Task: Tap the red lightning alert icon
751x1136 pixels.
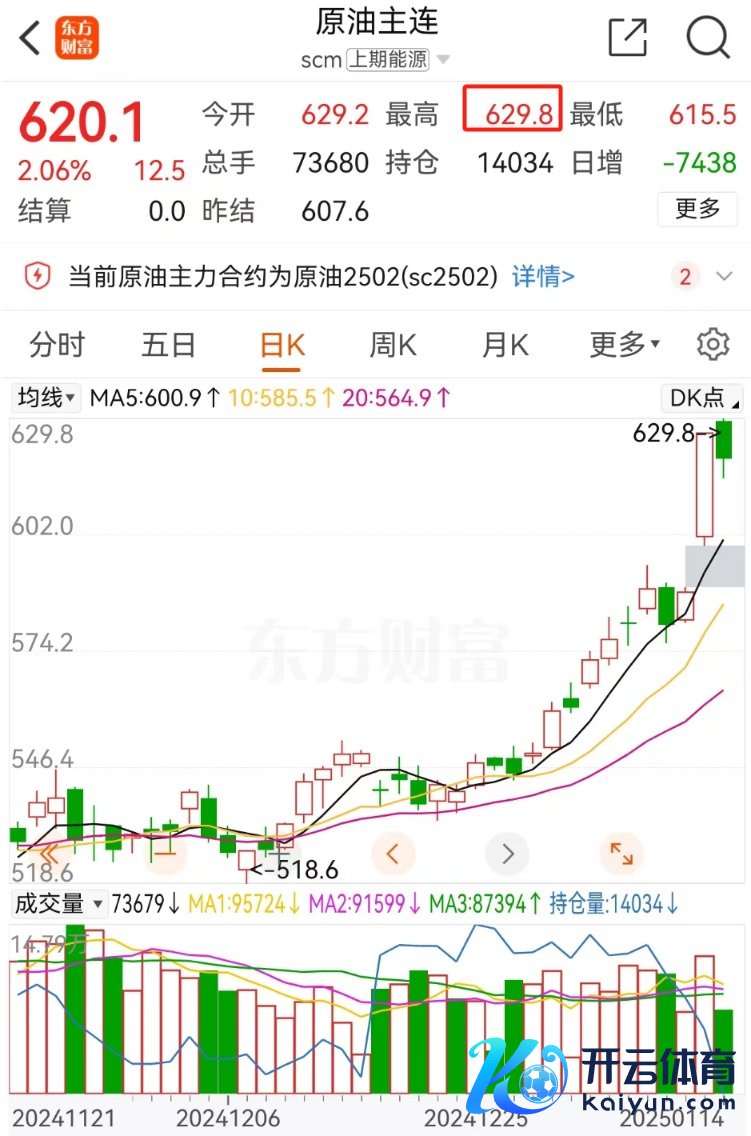Action: [36, 277]
